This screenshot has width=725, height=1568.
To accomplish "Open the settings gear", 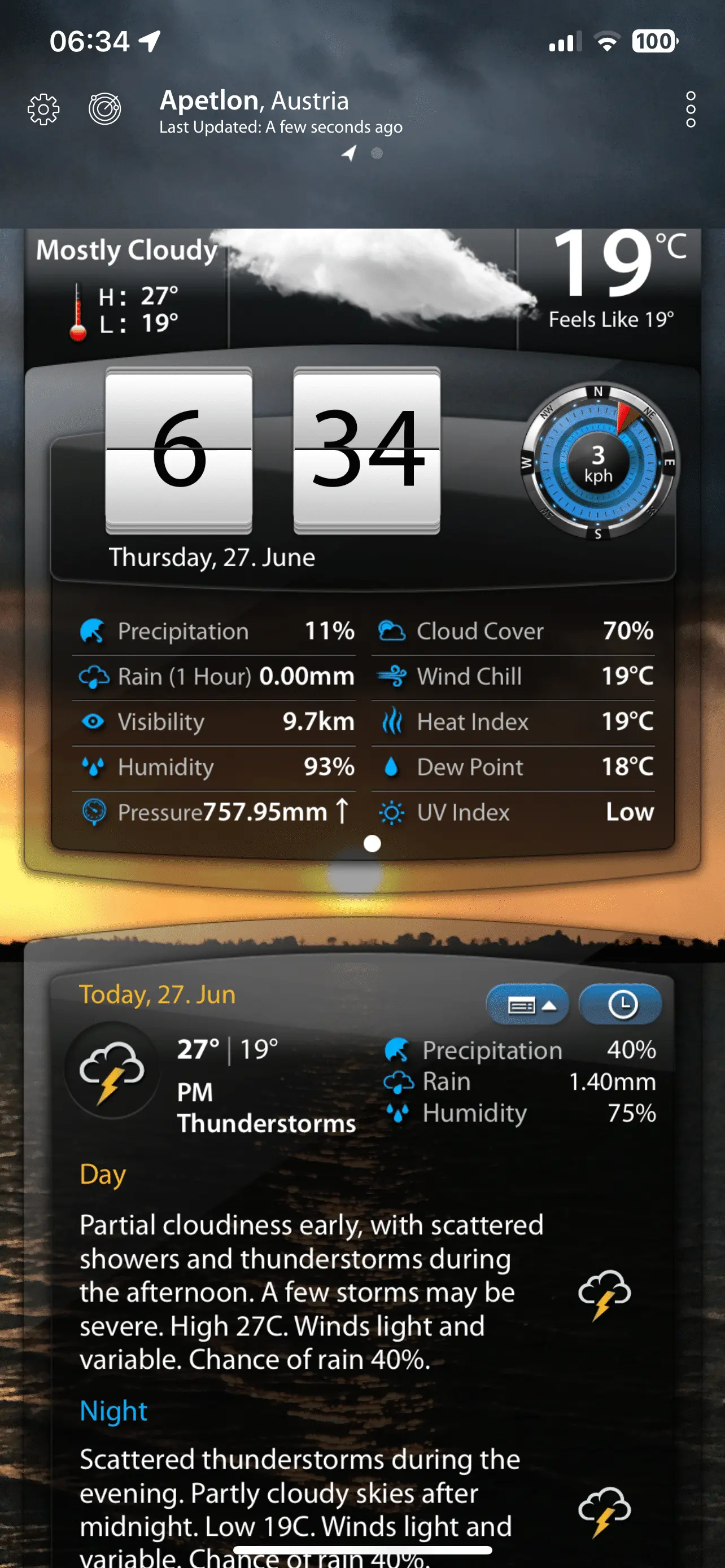I will click(x=44, y=110).
